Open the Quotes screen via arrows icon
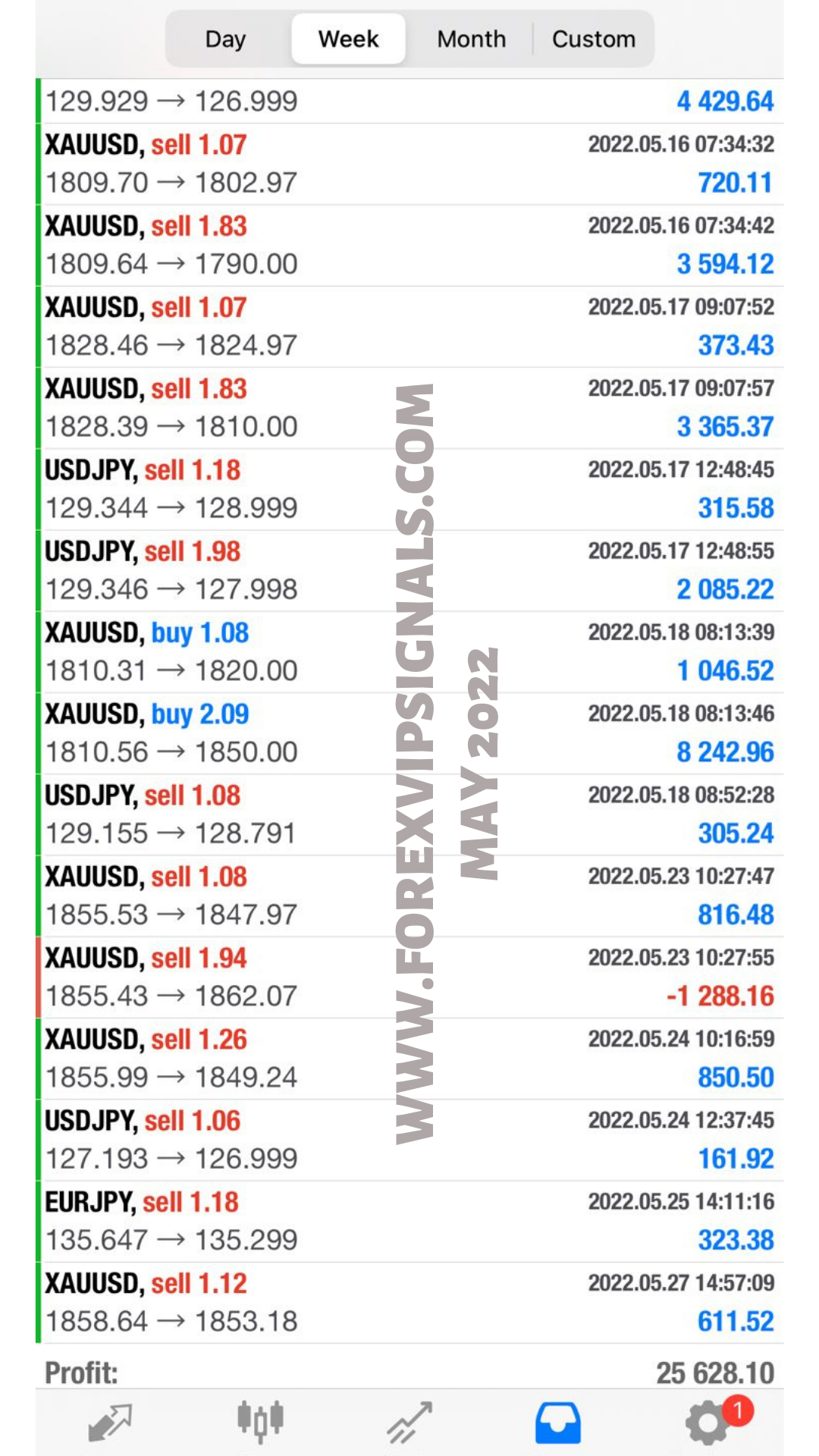The width and height of the screenshot is (819, 1456). click(x=110, y=1423)
